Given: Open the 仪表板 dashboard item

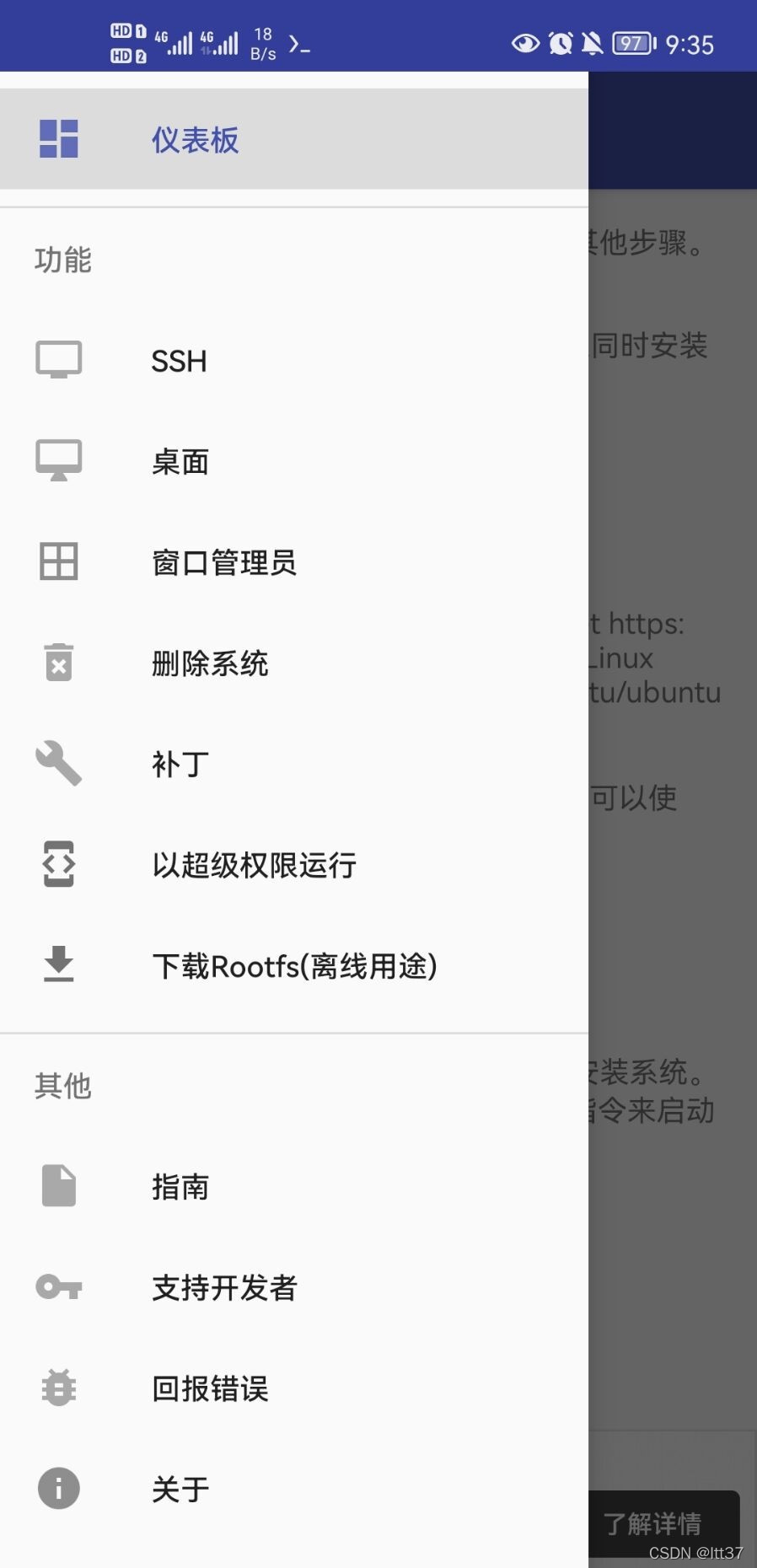Looking at the screenshot, I should tap(196, 140).
